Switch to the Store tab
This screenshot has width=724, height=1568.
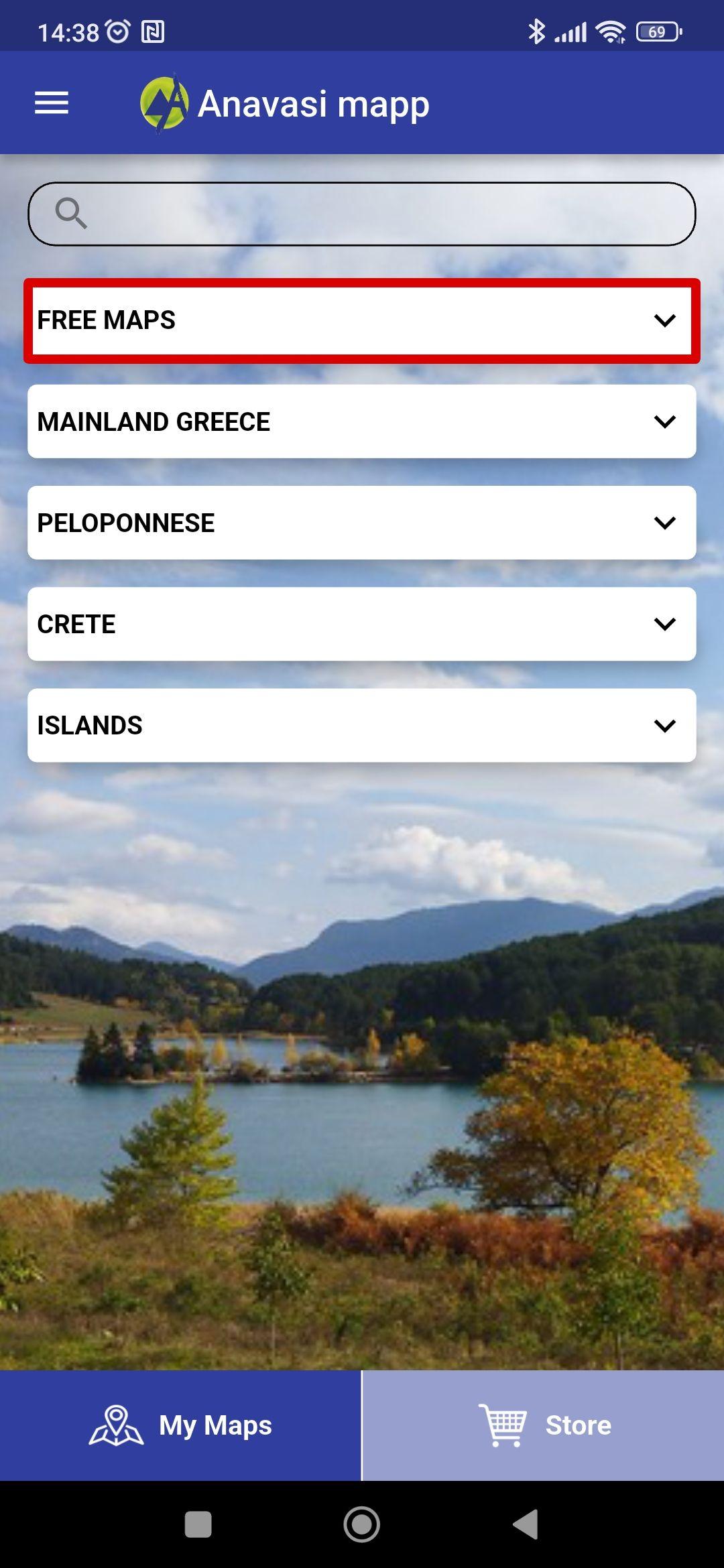[x=543, y=1425]
